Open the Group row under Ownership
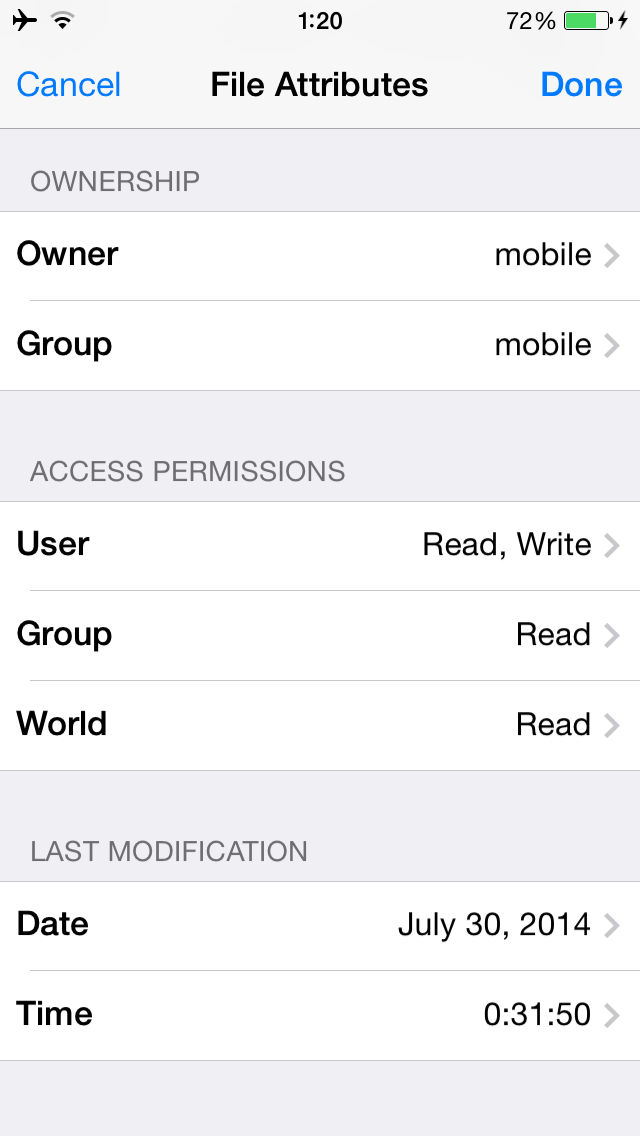 (x=320, y=346)
